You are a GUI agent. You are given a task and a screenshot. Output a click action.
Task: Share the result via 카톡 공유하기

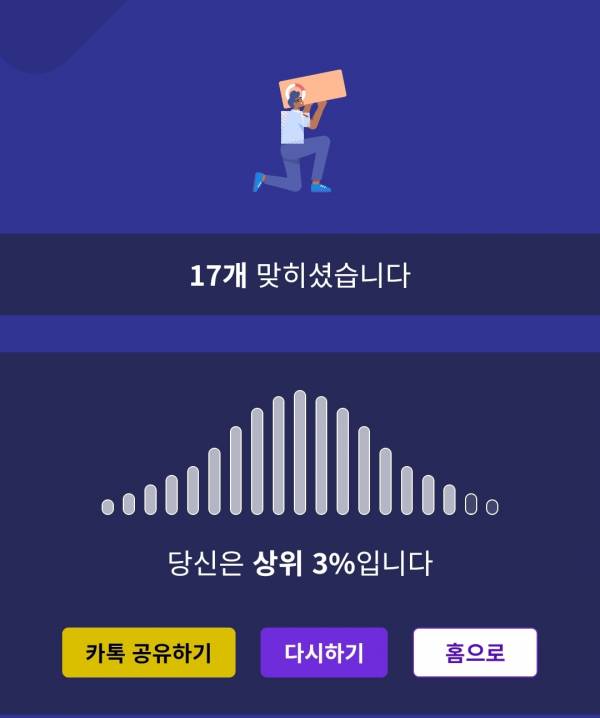pyautogui.click(x=149, y=653)
